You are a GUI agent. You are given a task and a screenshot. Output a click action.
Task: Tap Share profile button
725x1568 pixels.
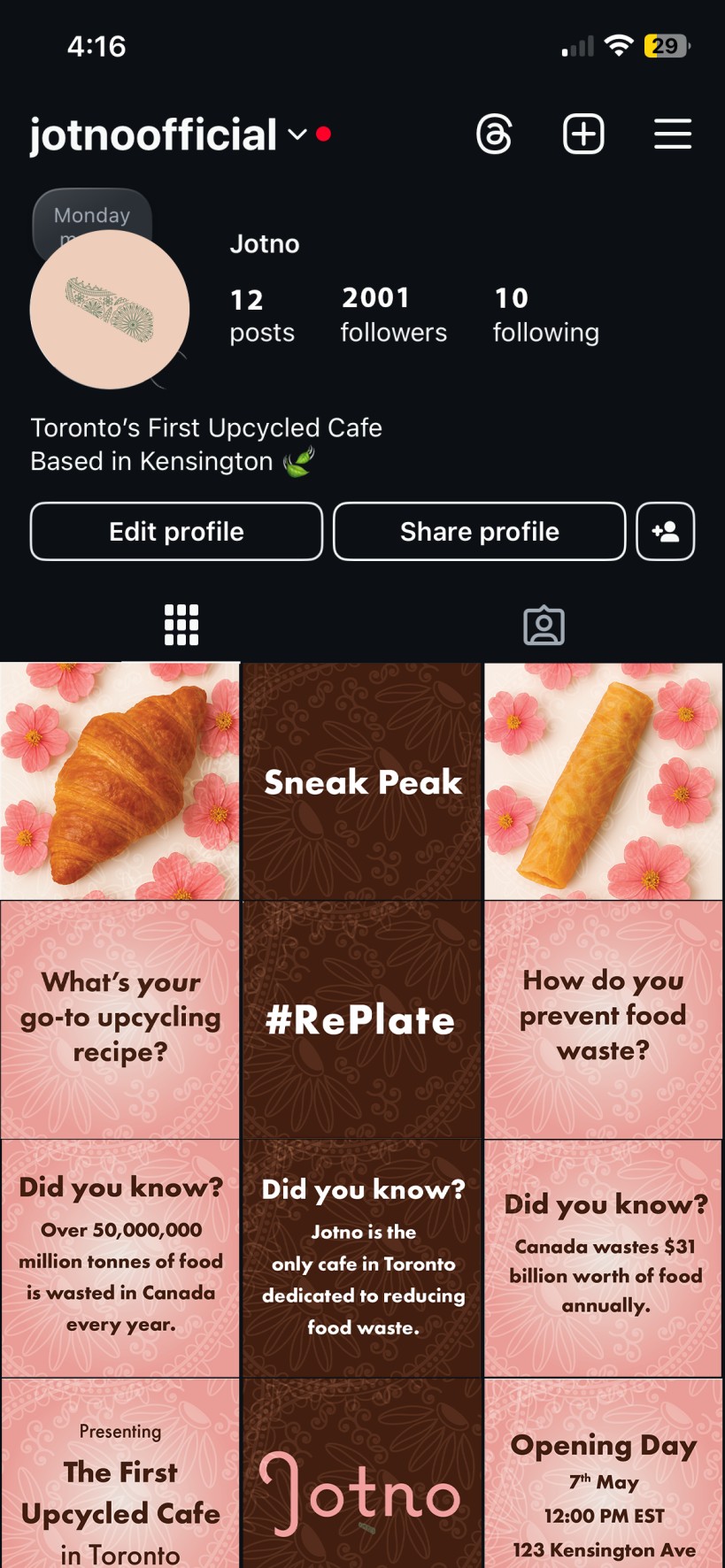pyautogui.click(x=479, y=532)
